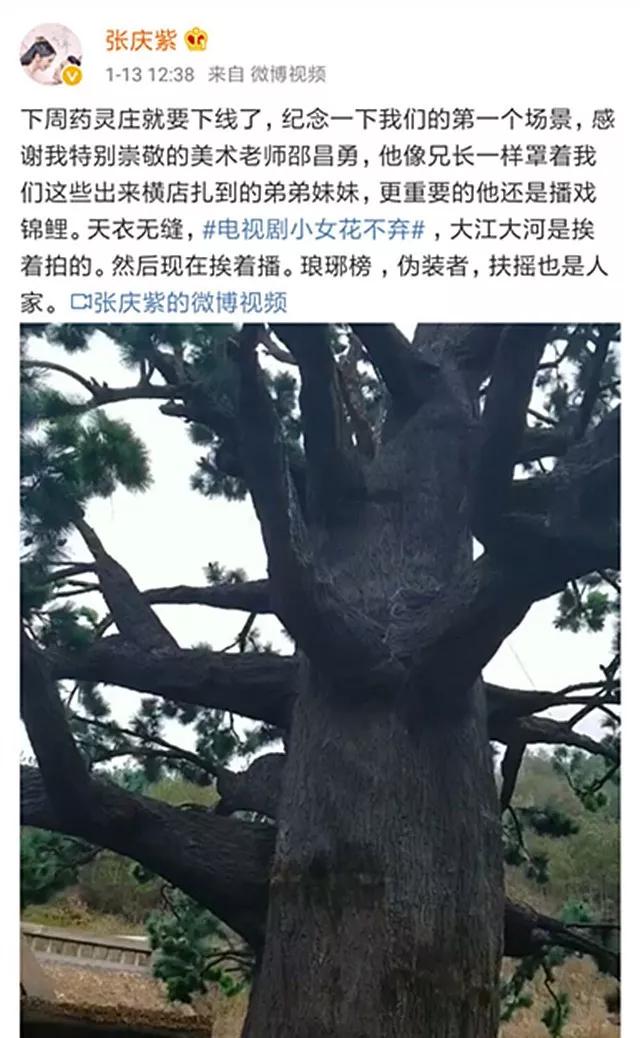Open 张庆紫的微博视频 link

click(x=180, y=303)
